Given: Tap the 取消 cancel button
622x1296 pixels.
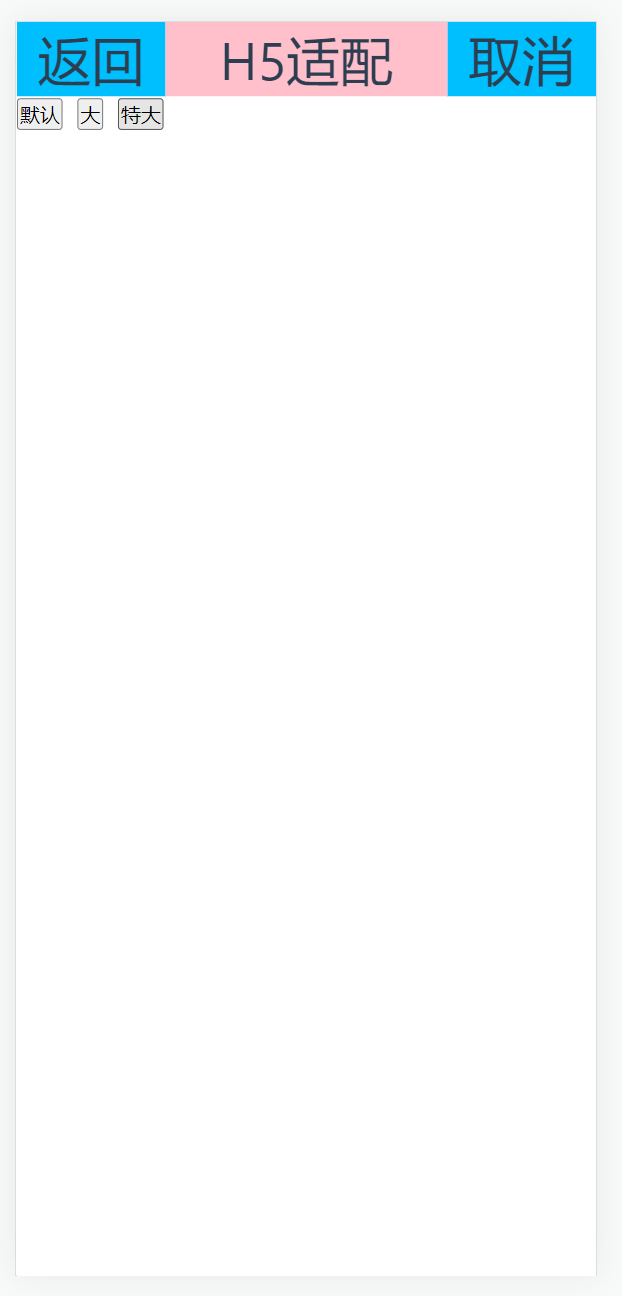Looking at the screenshot, I should click(521, 60).
